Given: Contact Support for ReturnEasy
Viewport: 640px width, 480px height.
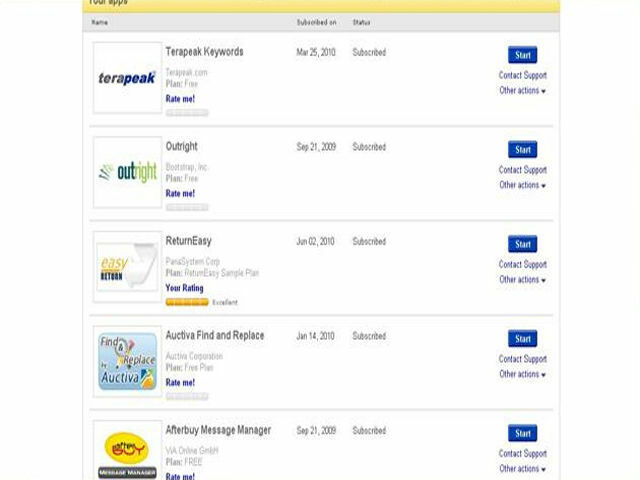Looking at the screenshot, I should tap(522, 264).
